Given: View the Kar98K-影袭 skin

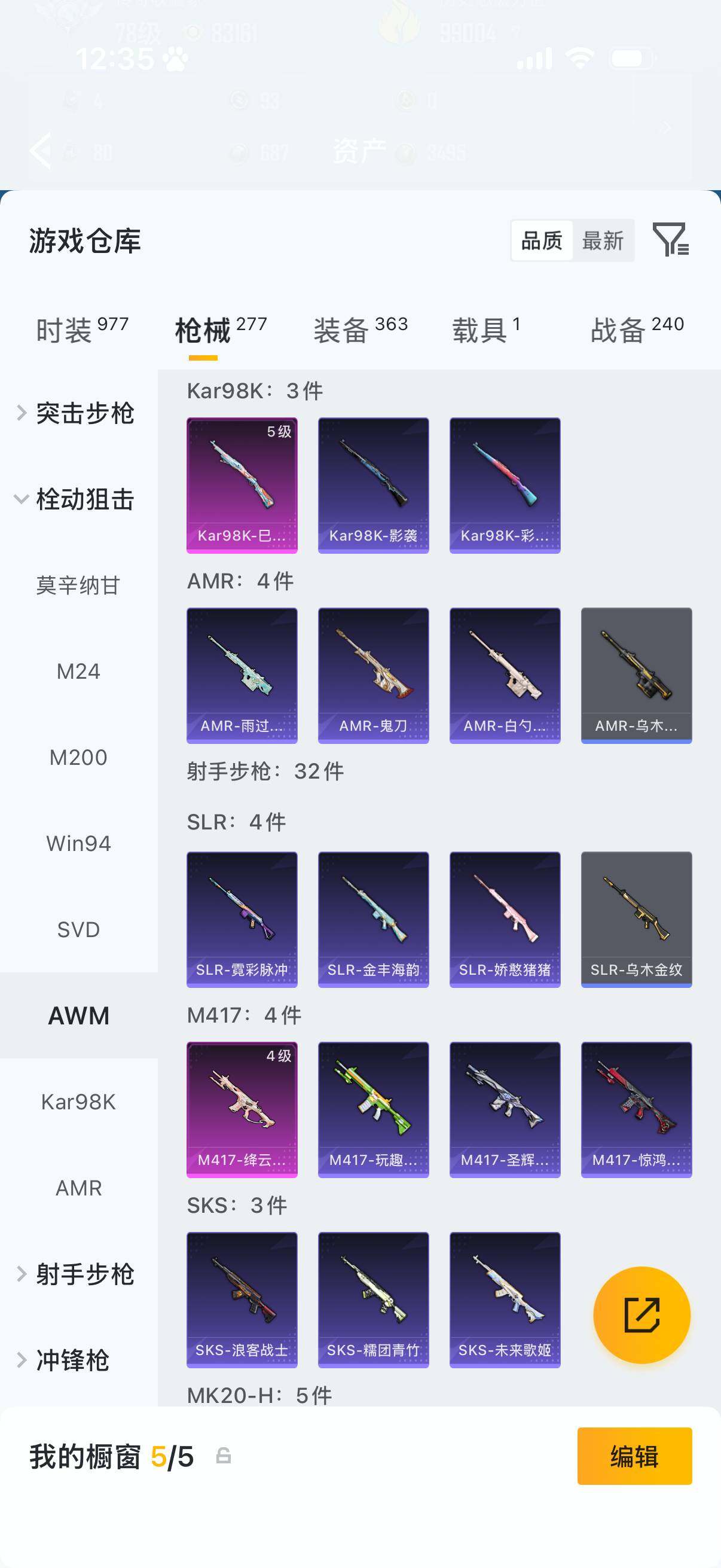Looking at the screenshot, I should (373, 483).
